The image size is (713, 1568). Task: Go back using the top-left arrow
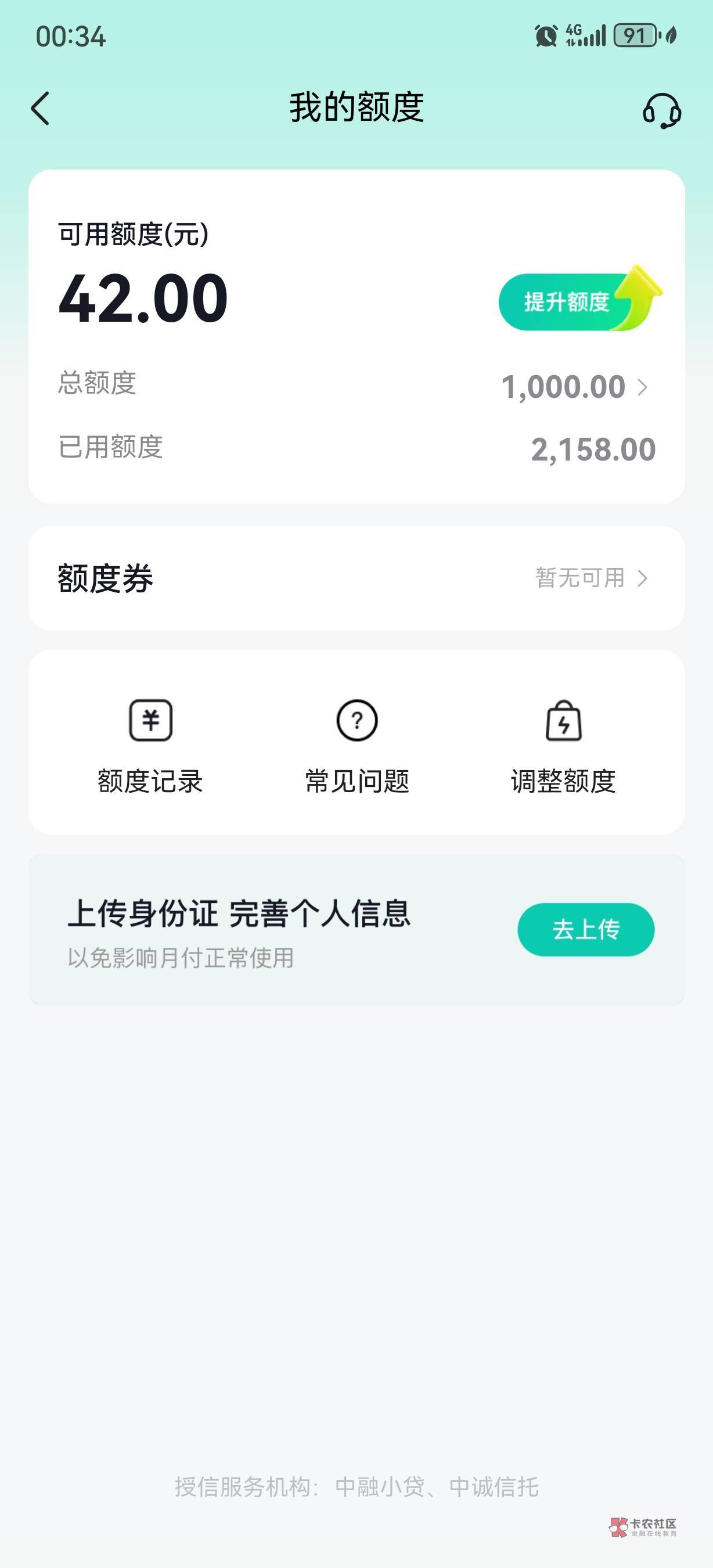point(40,109)
